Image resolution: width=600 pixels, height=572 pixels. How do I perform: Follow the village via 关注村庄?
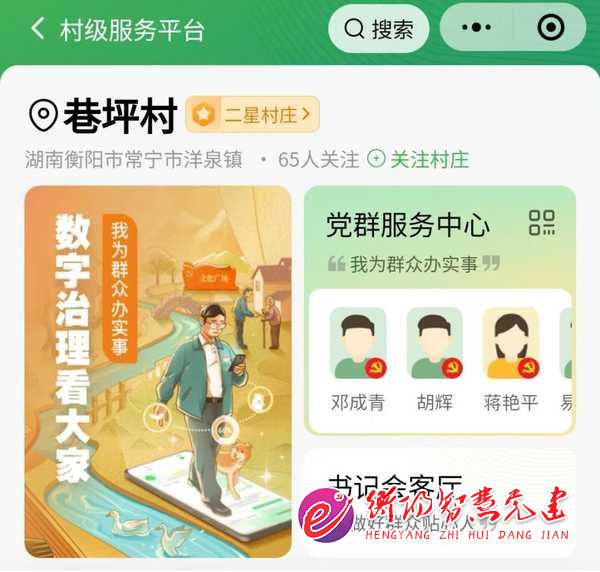coord(418,159)
